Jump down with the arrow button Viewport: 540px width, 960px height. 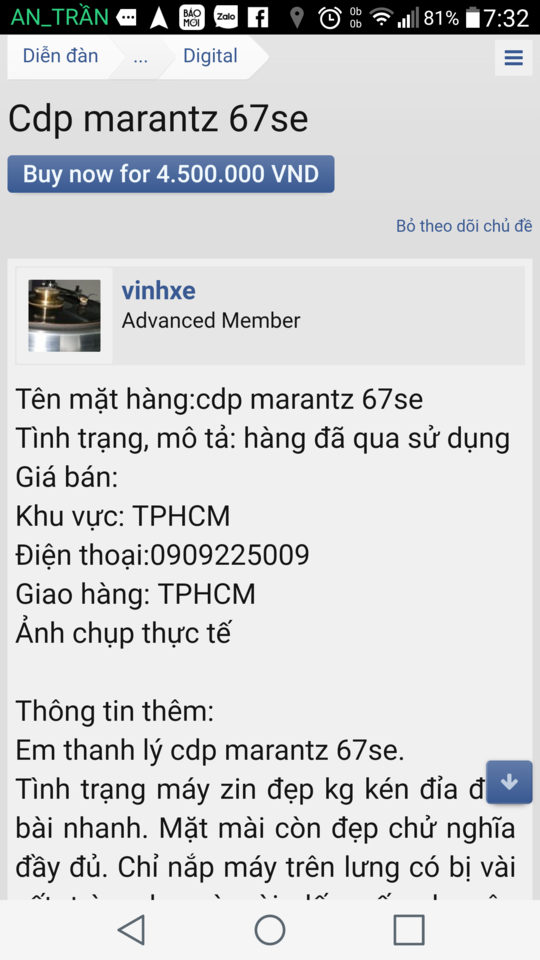pos(509,782)
